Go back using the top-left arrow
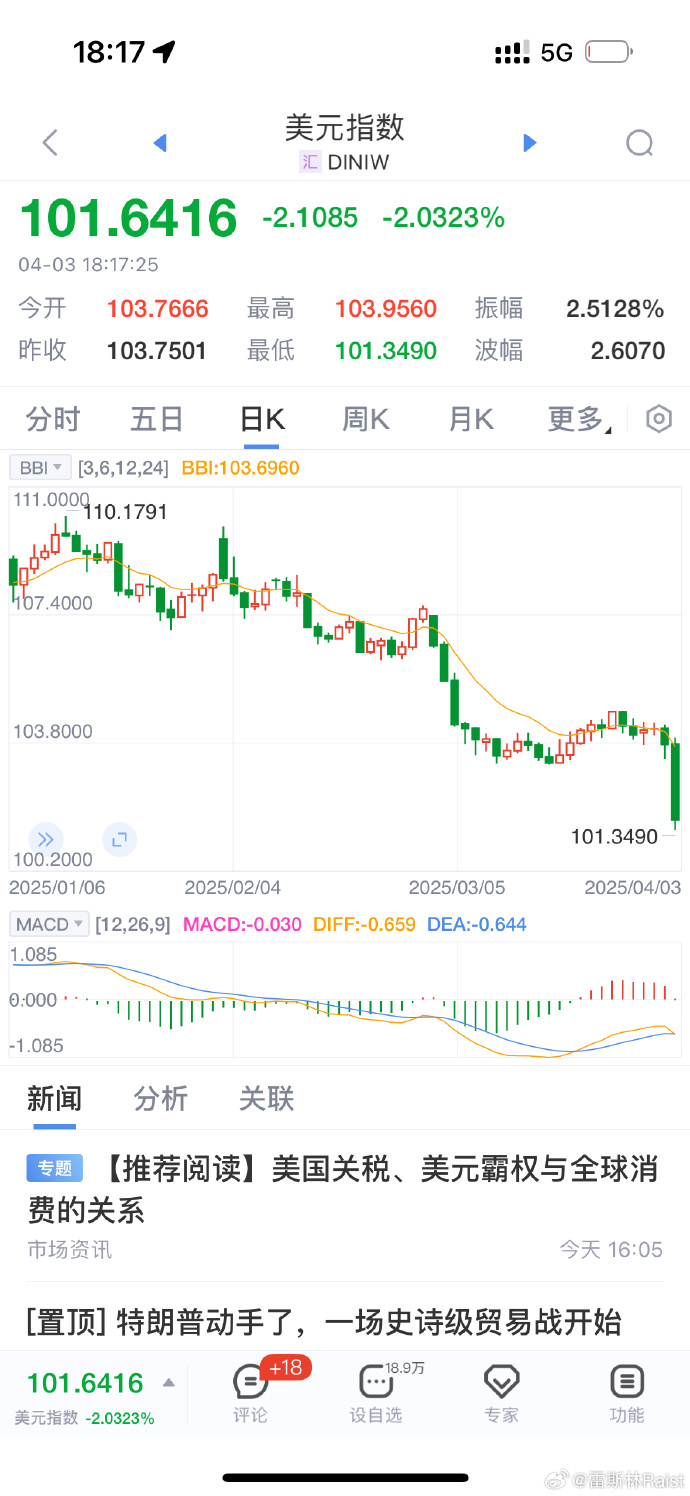Screen dimensions: 690x1496 tap(50, 143)
